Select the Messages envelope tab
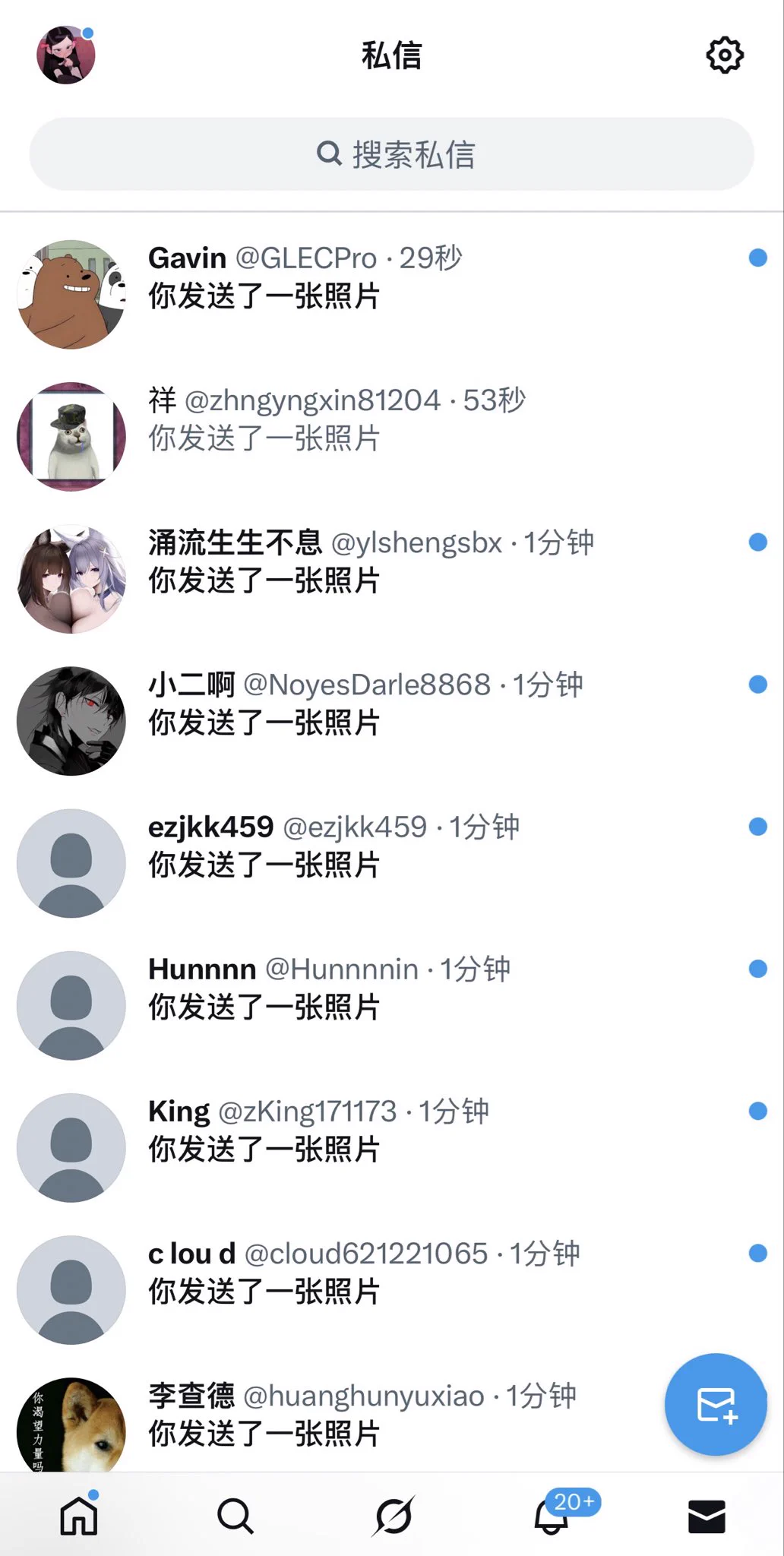The height and width of the screenshot is (1556, 784). [x=707, y=1516]
